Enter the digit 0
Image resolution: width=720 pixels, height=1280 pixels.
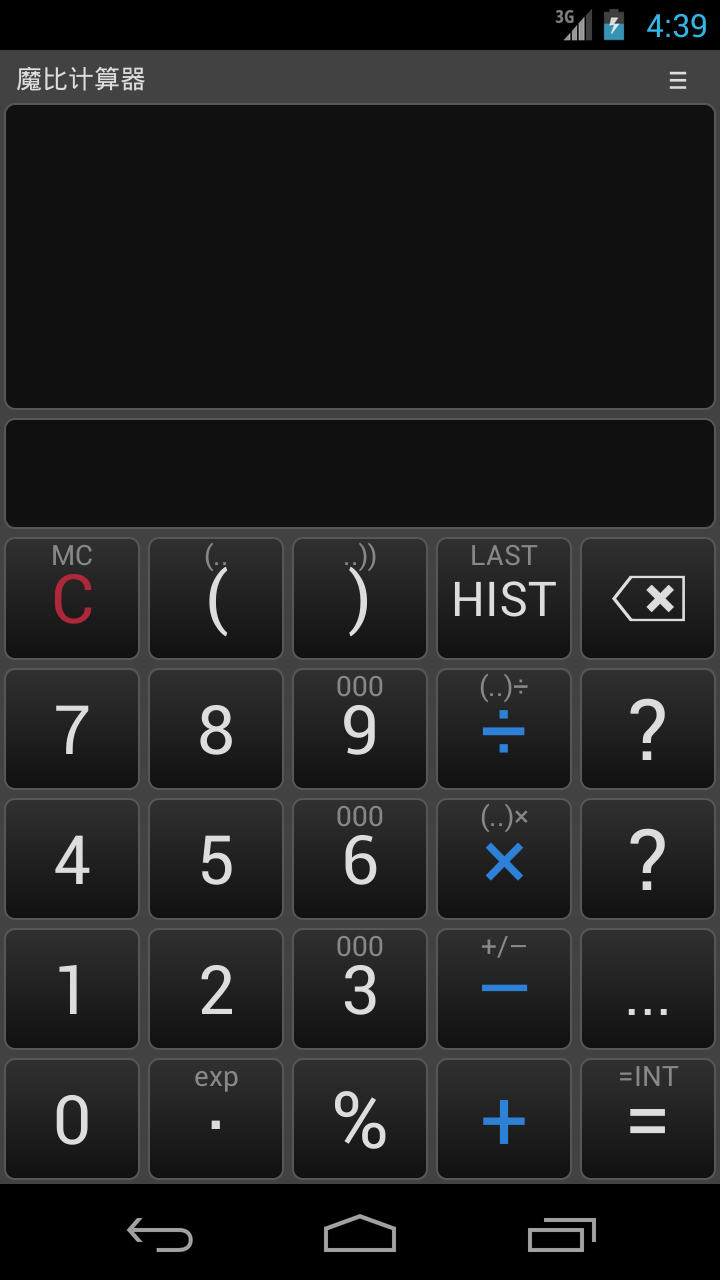(x=72, y=1119)
